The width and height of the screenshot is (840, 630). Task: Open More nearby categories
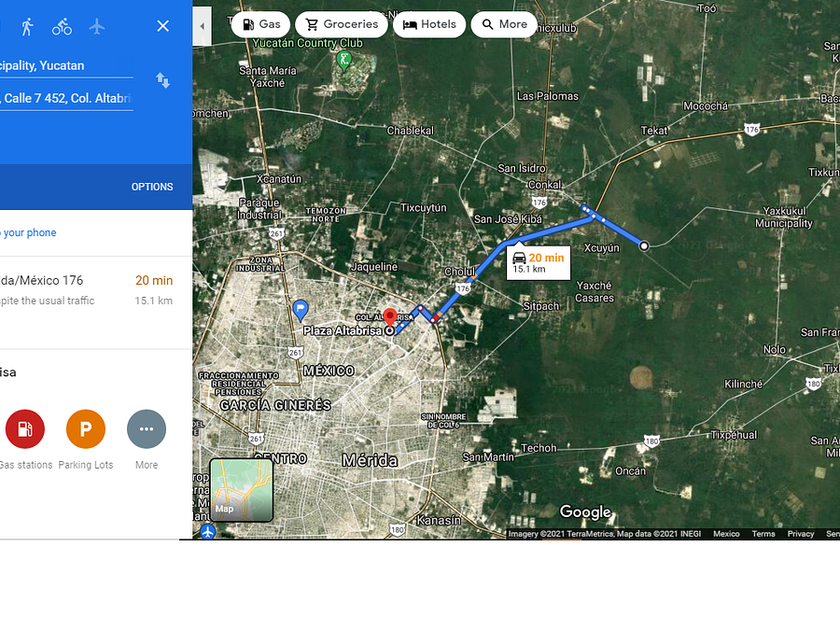[146, 440]
